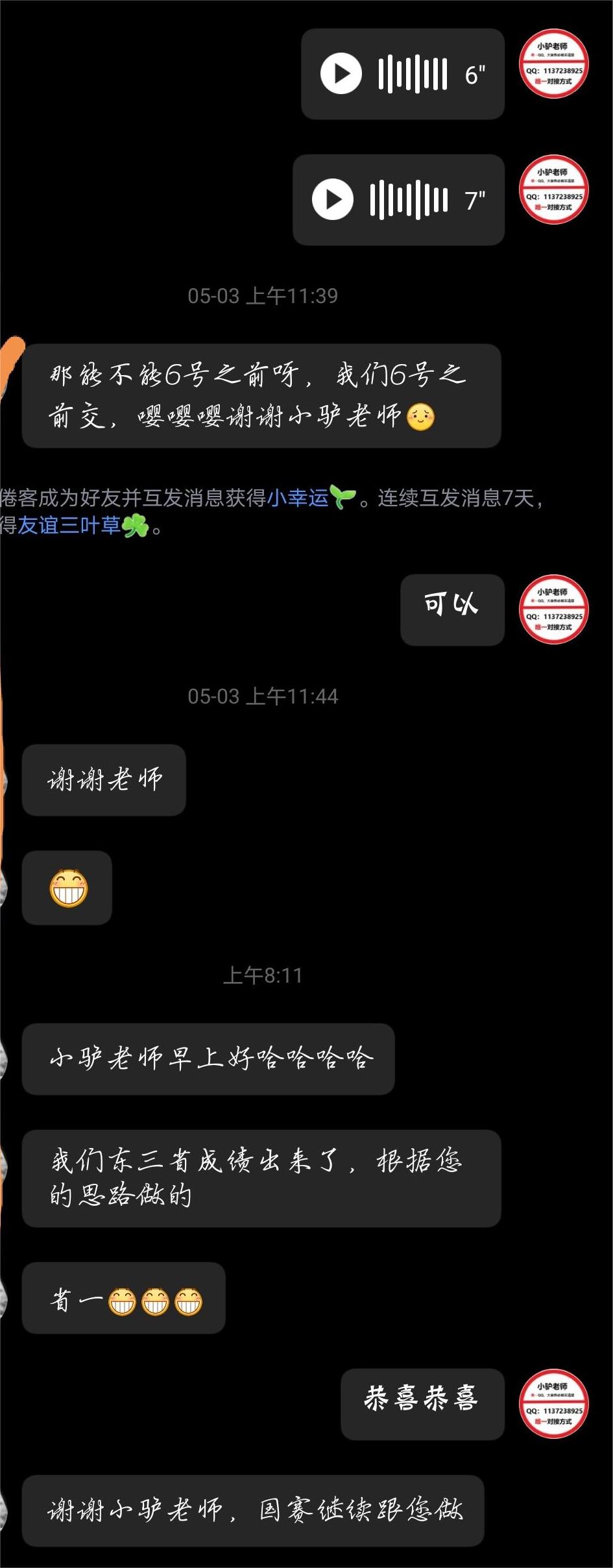Play the 6-second voice message
Screen dimensions: 613x1568
[341, 73]
